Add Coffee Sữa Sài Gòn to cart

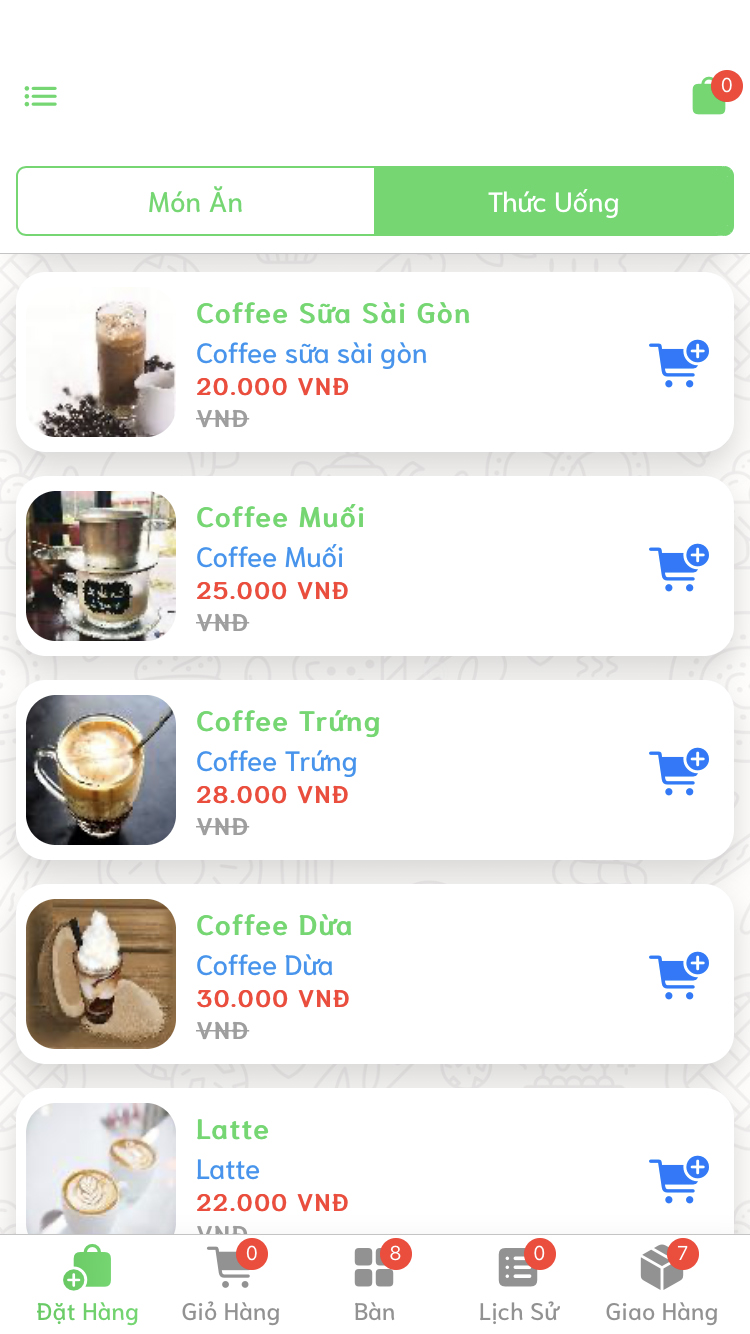[678, 364]
